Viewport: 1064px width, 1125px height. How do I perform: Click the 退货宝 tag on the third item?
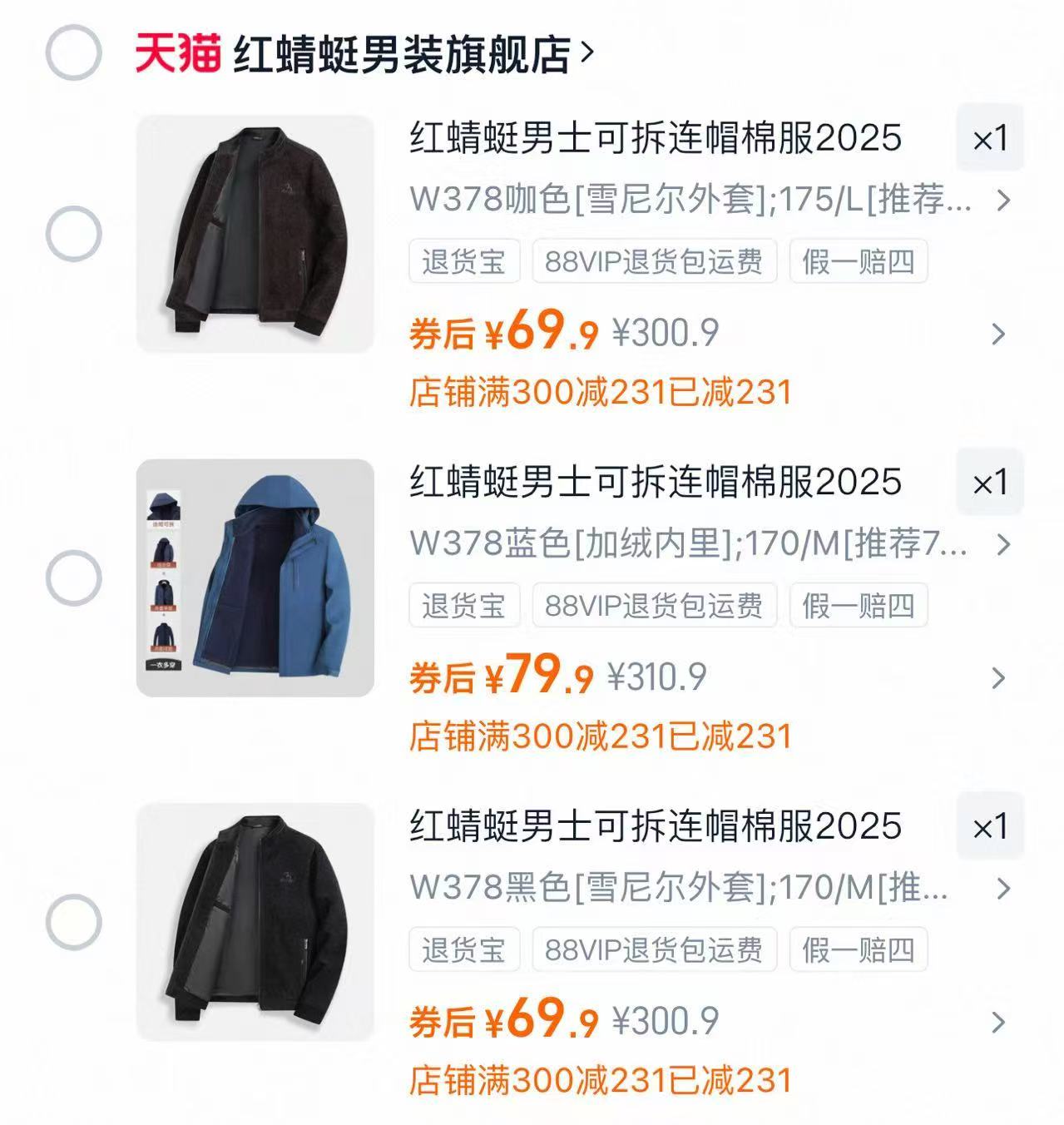click(463, 949)
